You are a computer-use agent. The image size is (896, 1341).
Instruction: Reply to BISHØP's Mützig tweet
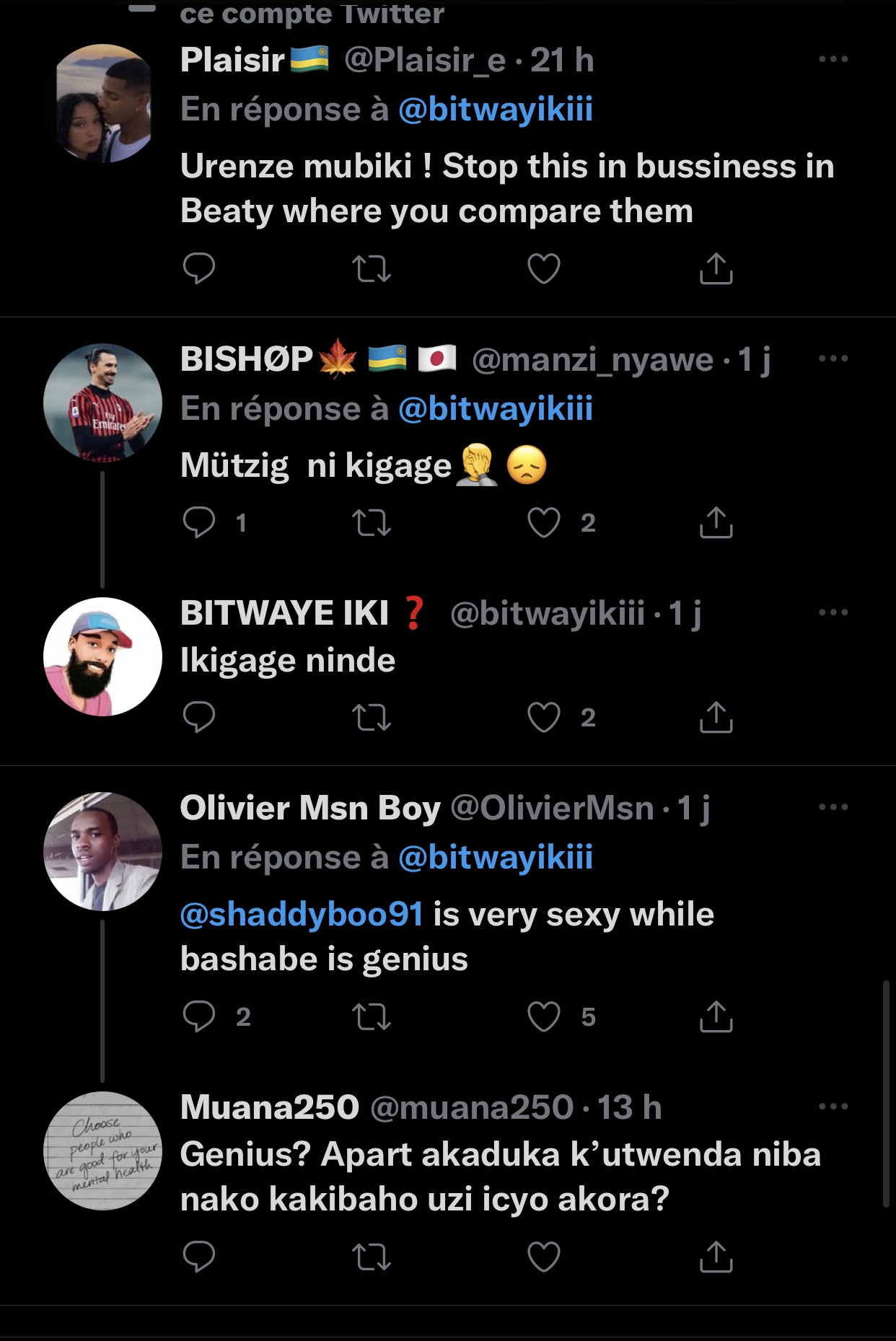[x=199, y=522]
